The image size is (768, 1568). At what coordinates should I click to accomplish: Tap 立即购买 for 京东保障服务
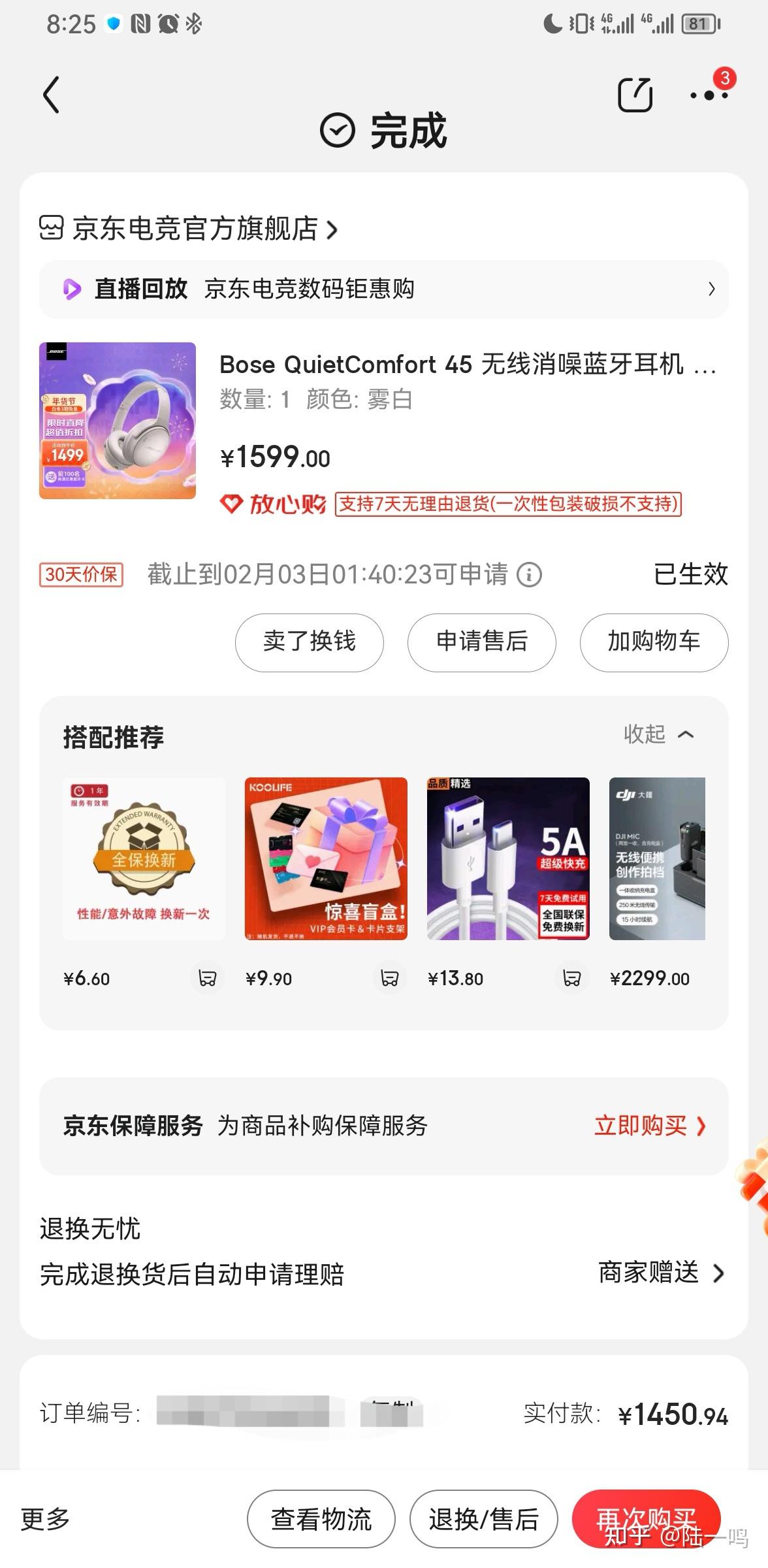click(643, 1126)
